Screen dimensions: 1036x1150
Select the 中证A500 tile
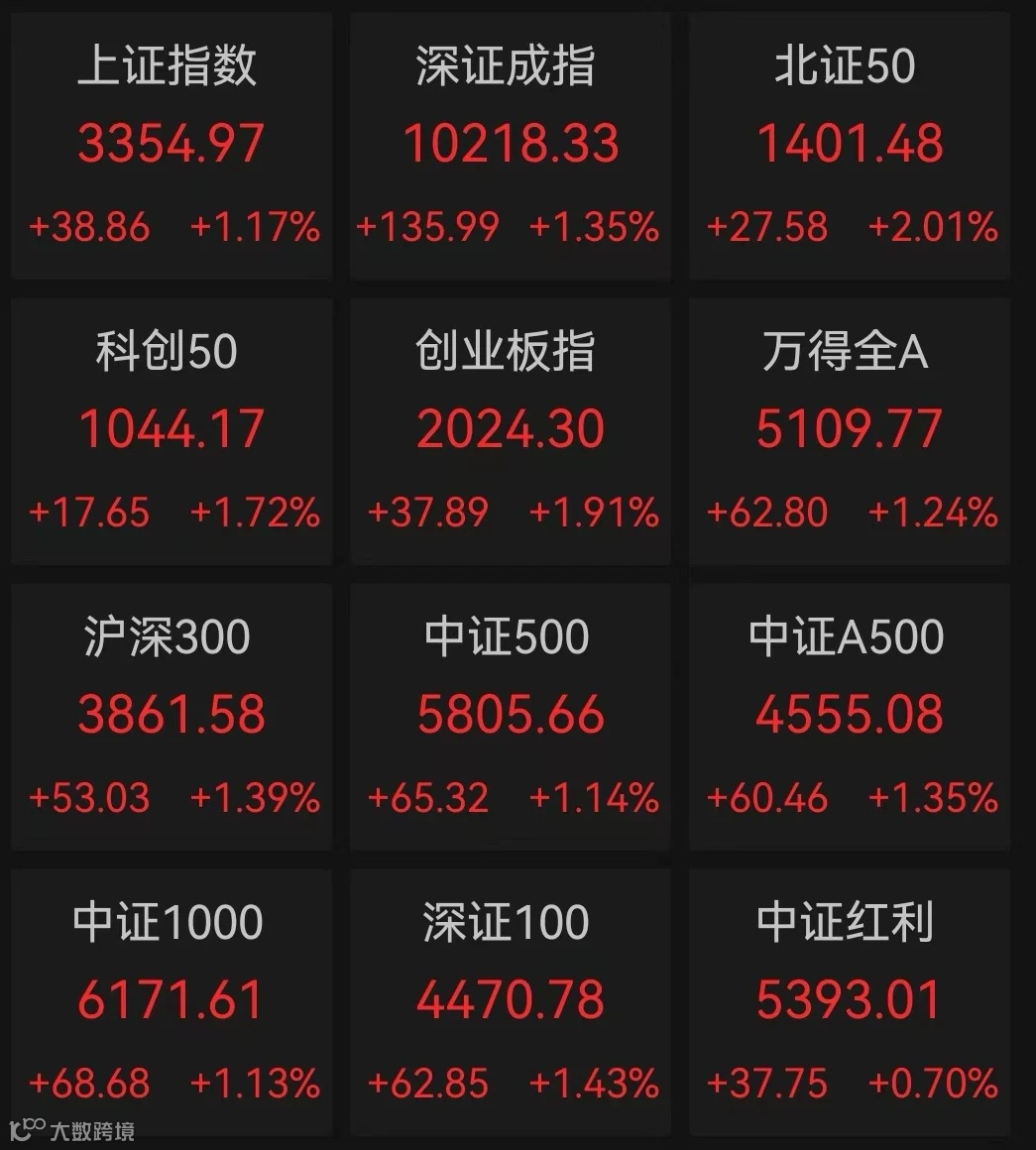tap(848, 716)
